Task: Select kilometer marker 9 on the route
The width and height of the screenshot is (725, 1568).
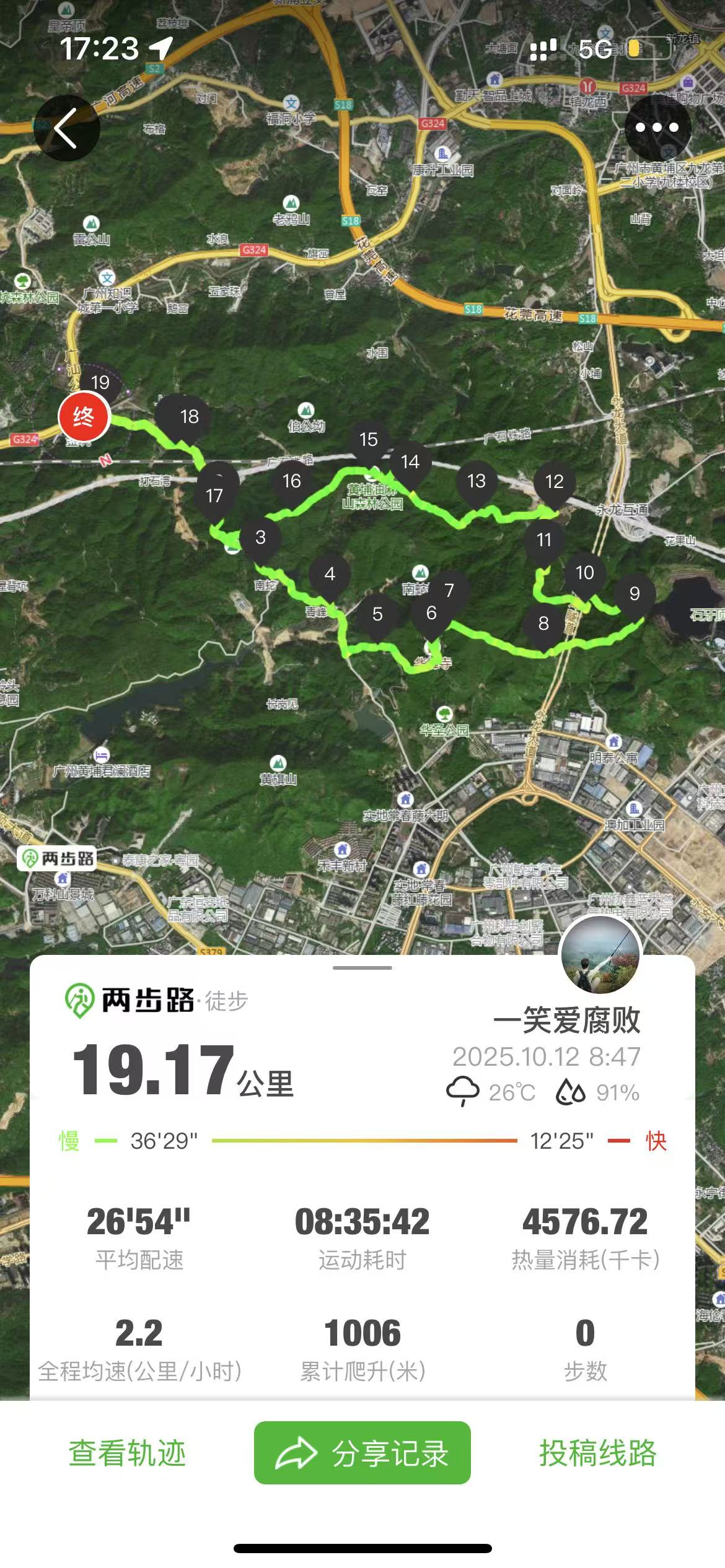Action: click(x=634, y=594)
